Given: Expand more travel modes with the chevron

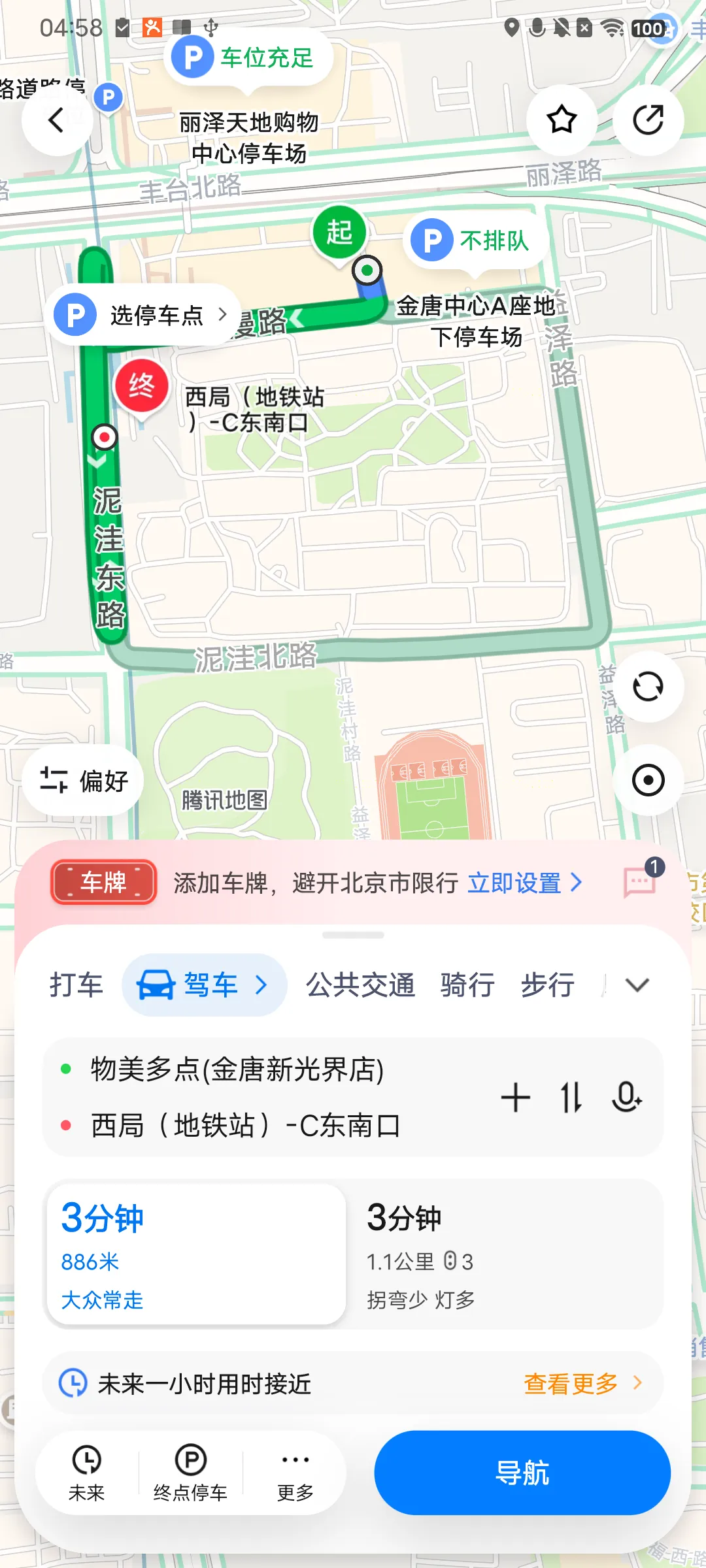Looking at the screenshot, I should (x=637, y=985).
